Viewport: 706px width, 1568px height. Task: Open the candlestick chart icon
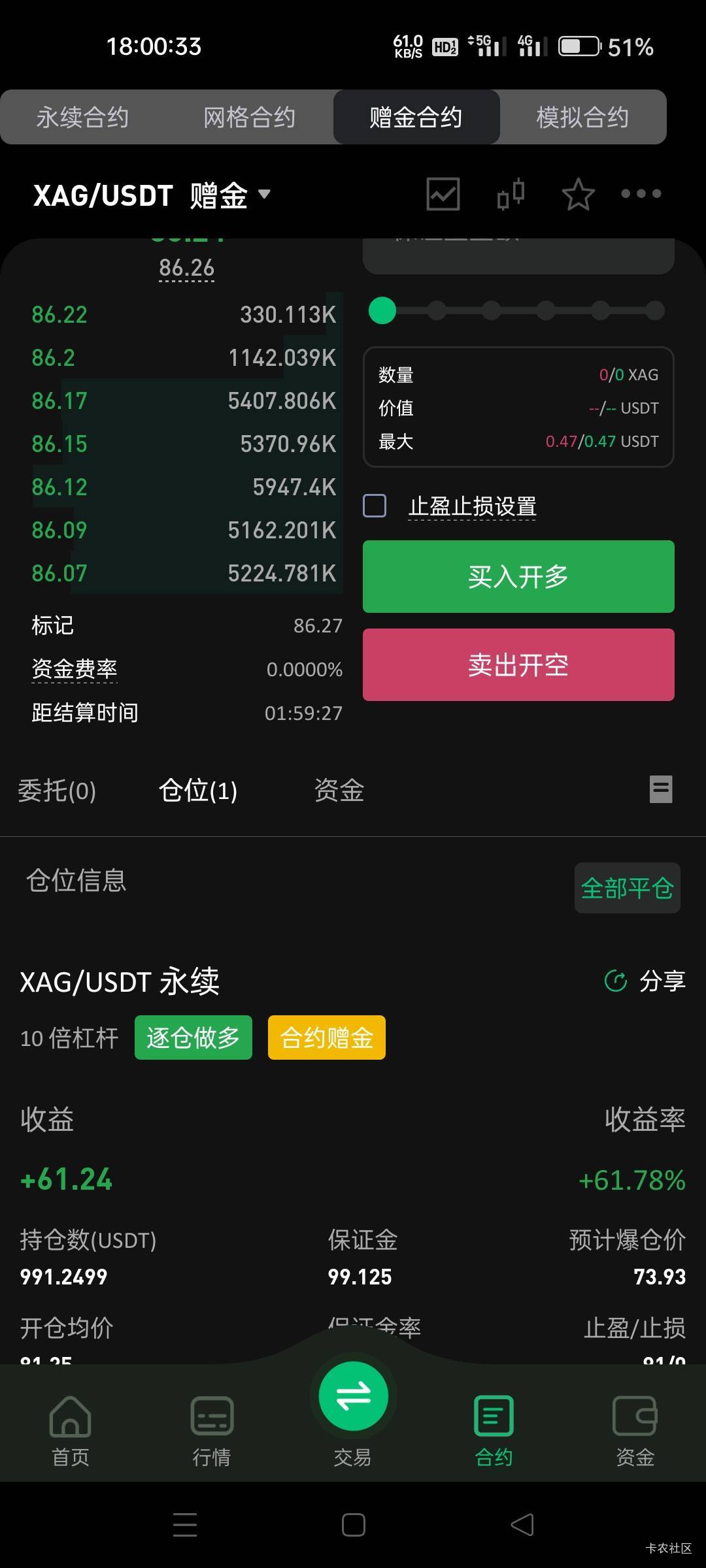point(511,194)
